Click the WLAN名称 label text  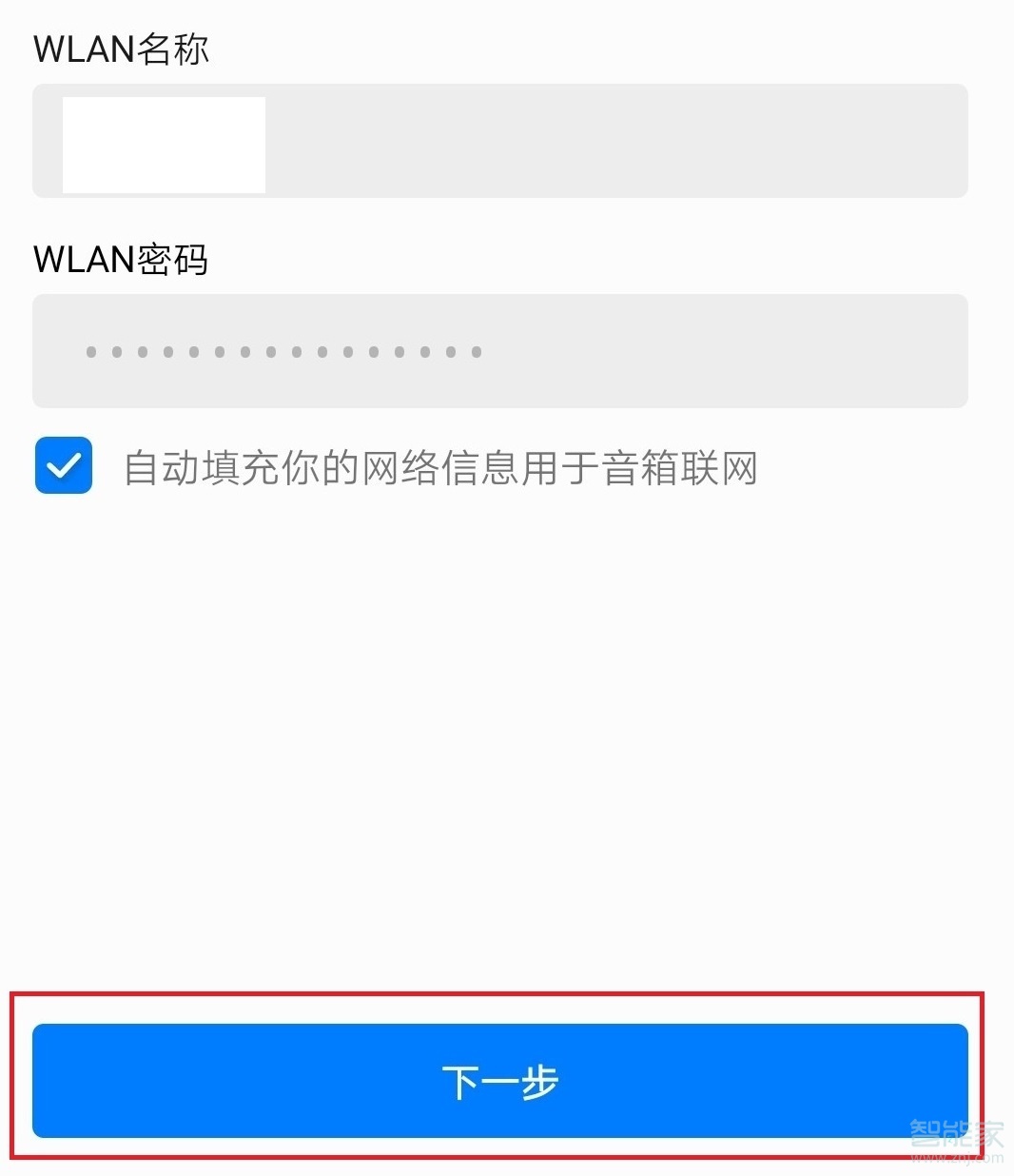coord(121,49)
